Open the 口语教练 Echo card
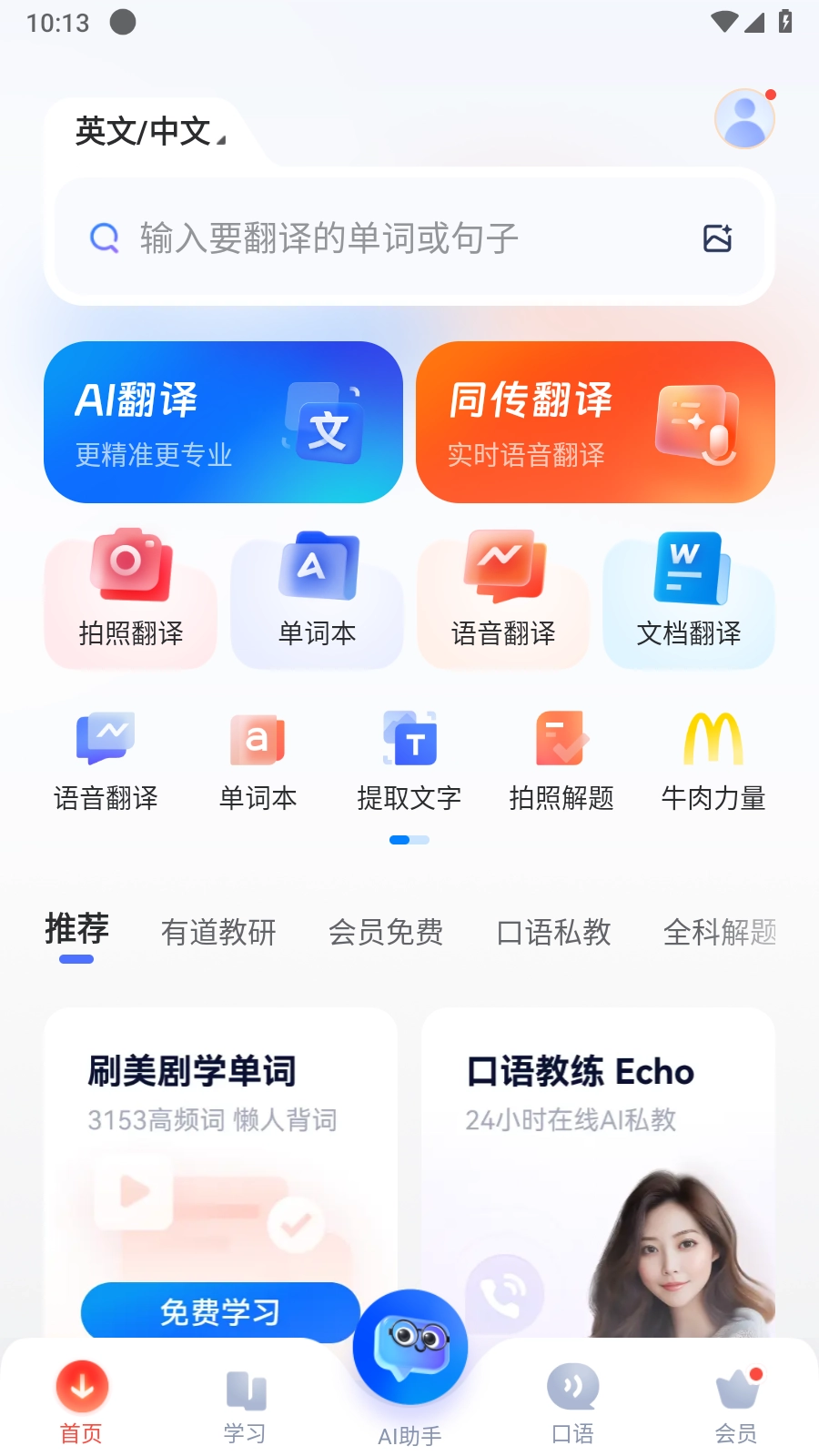 (598, 1137)
